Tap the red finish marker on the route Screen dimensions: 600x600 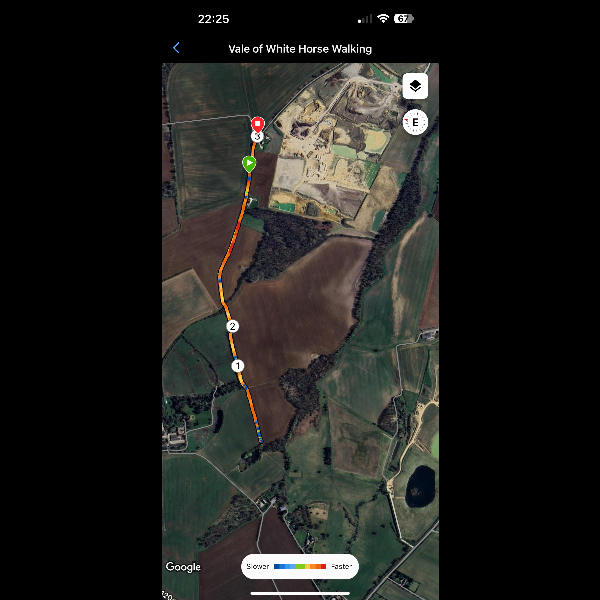257,123
